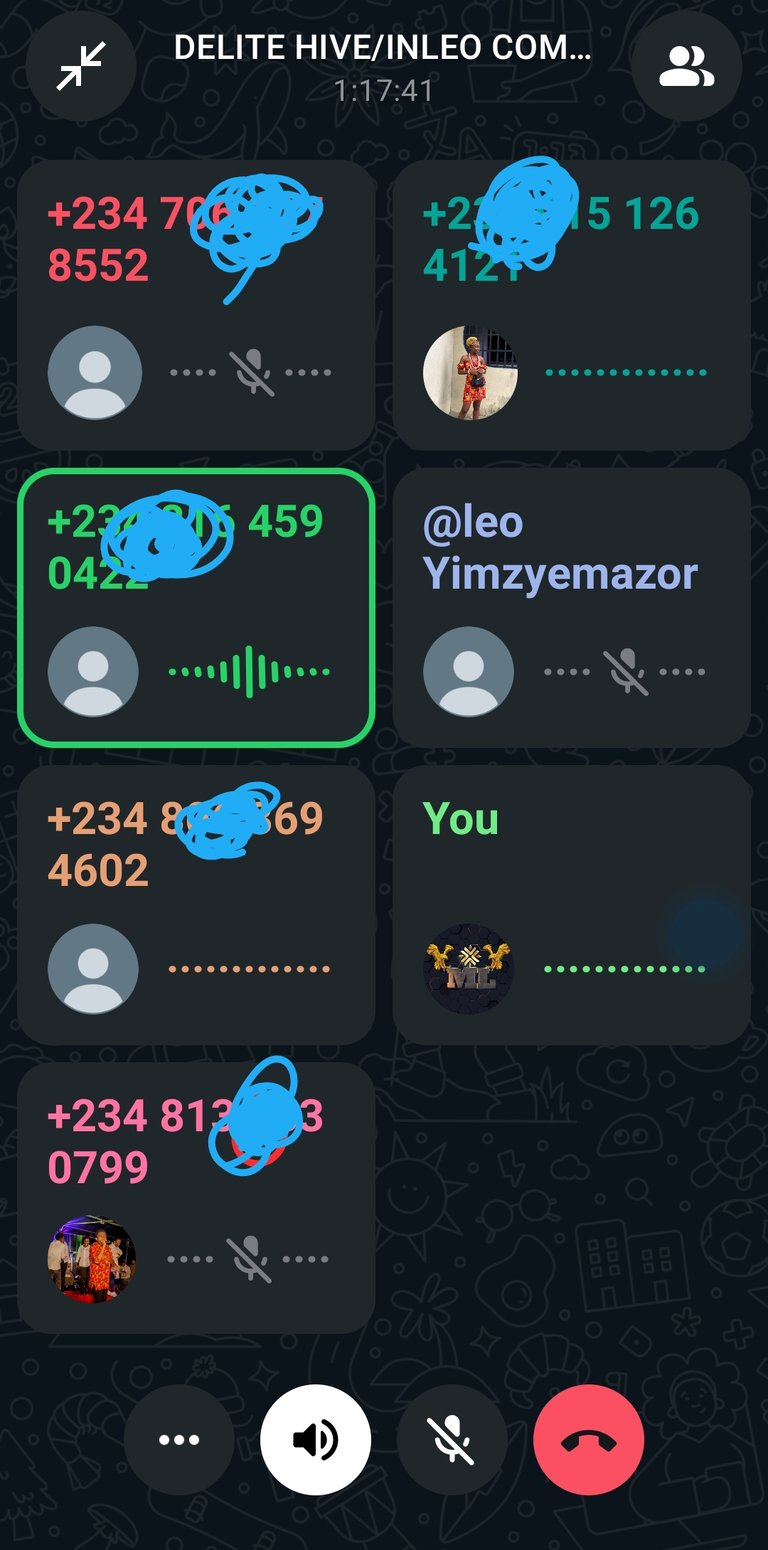Image resolution: width=768 pixels, height=1550 pixels.
Task: Tap the participant tile ending in 4602
Action: (196, 905)
